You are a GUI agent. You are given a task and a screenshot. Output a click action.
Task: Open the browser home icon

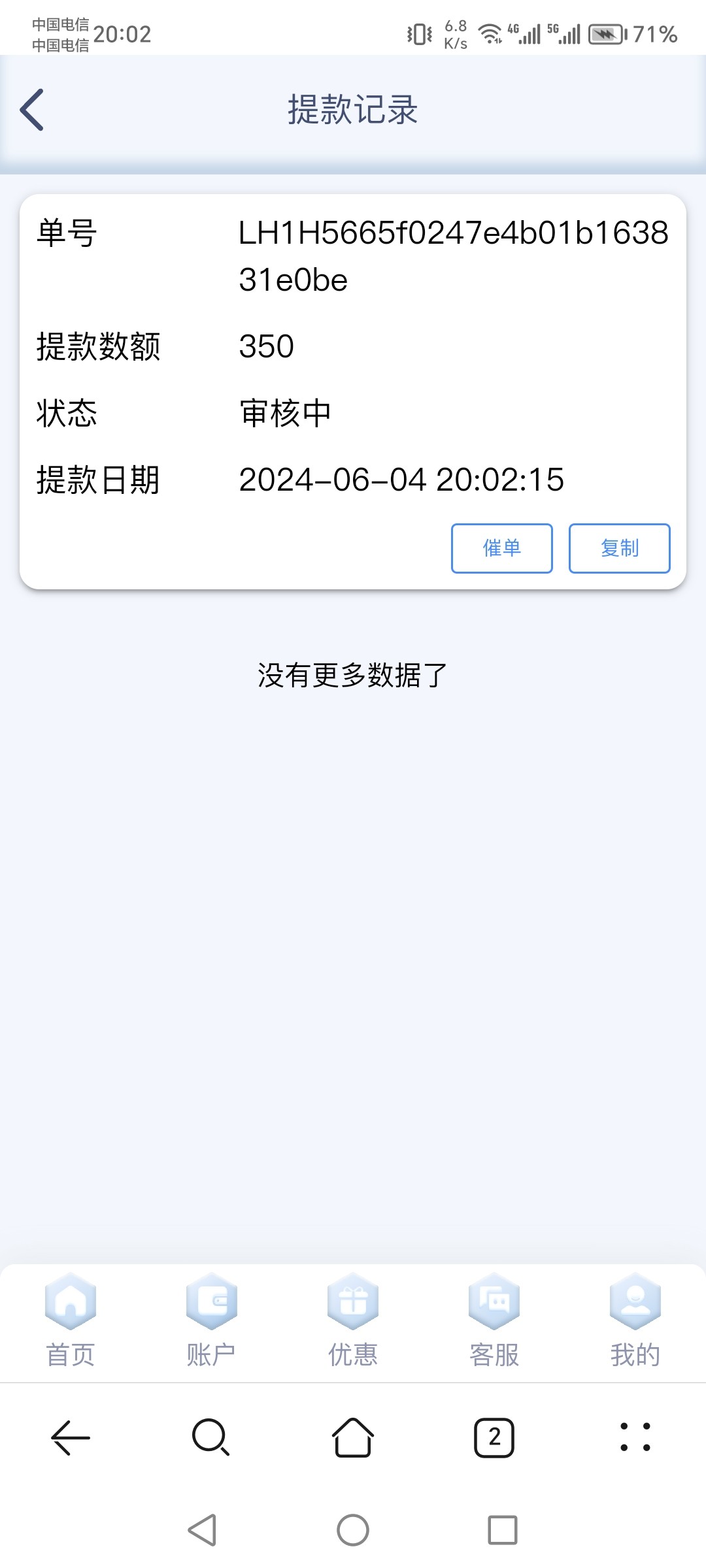[x=352, y=1437]
